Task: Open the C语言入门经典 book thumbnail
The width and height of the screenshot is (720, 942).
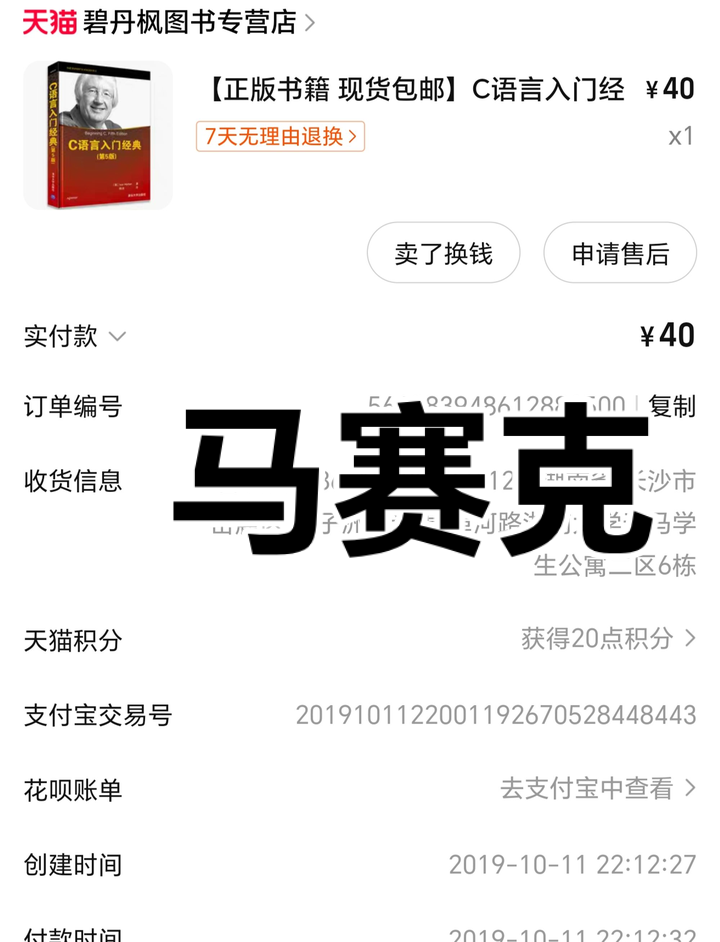Action: pyautogui.click(x=98, y=135)
